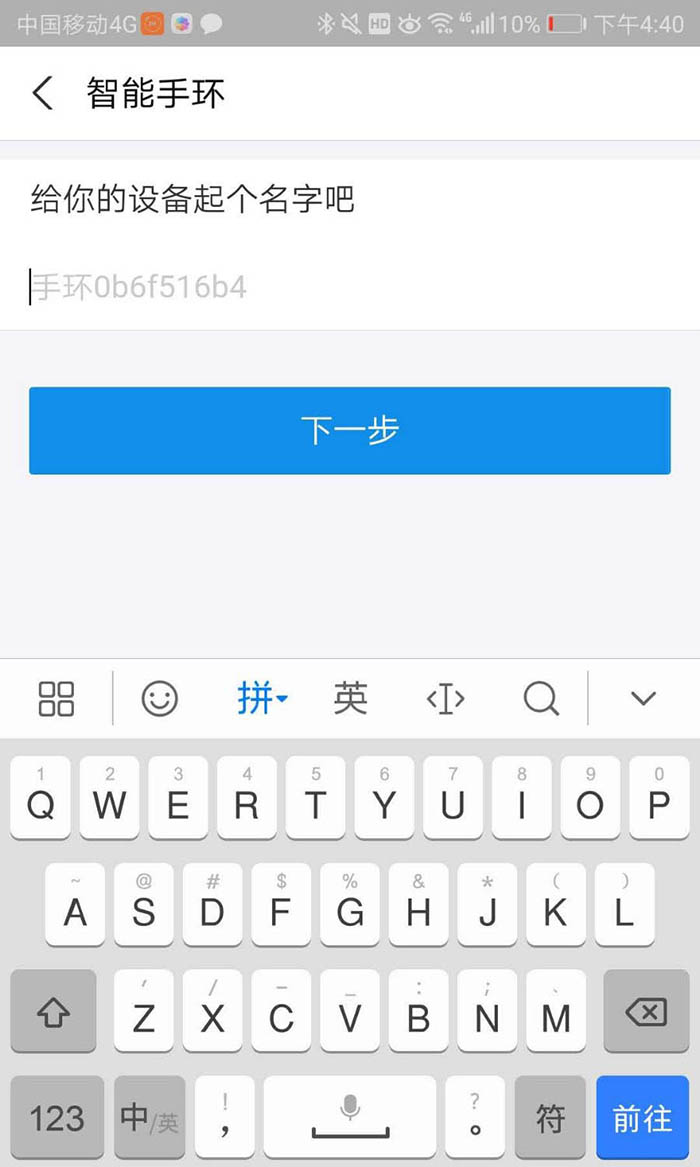This screenshot has width=700, height=1167.
Task: Open the 符 symbols key
Action: [550, 1117]
